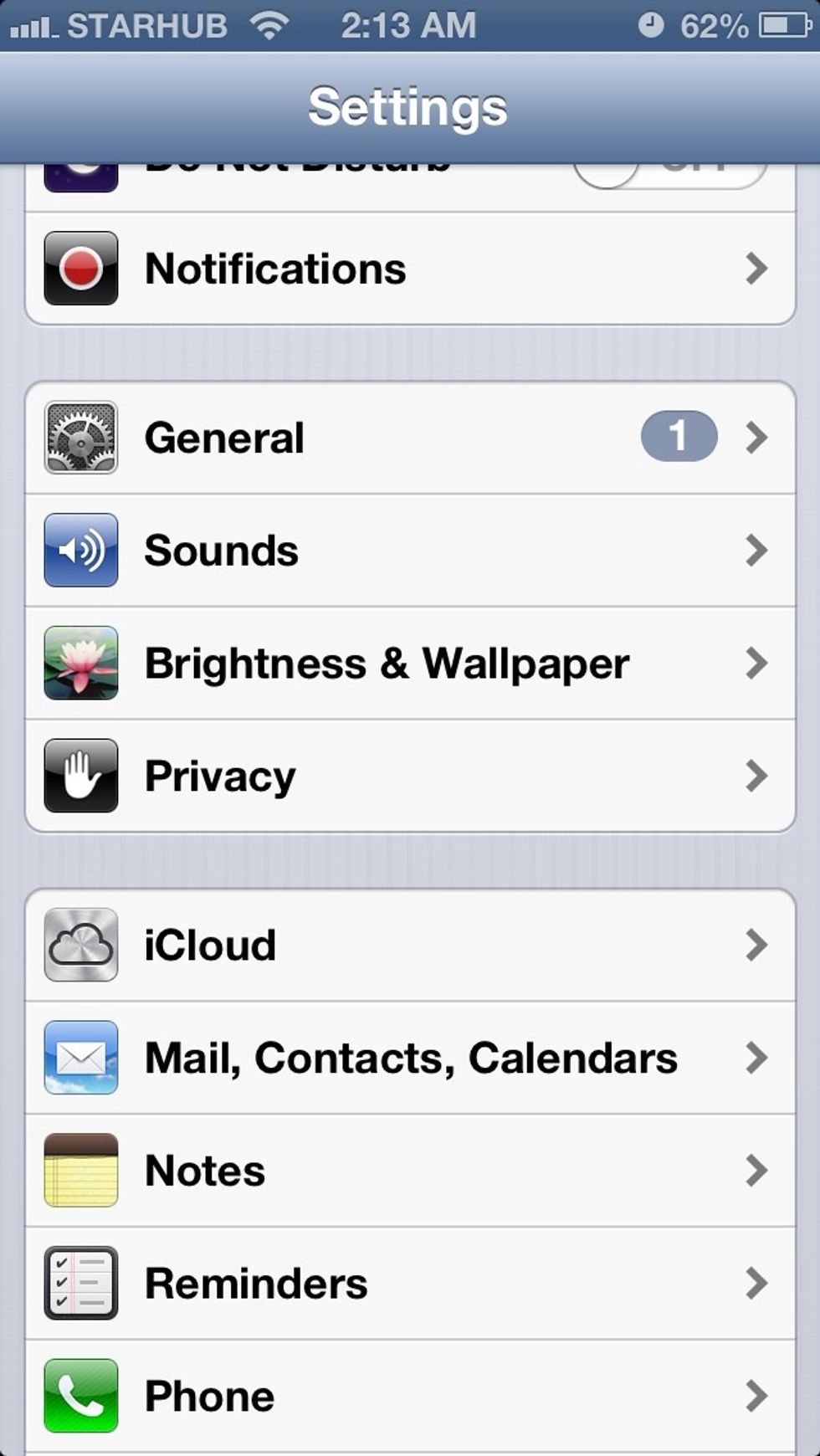
Task: Tap the Reminders checklist icon
Action: pos(80,1283)
